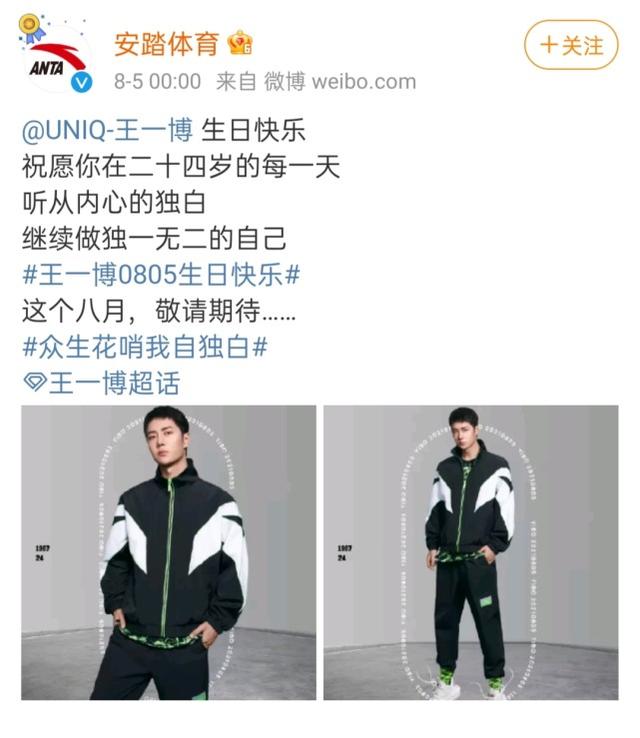View the right full-body outfit photo

pyautogui.click(x=470, y=552)
